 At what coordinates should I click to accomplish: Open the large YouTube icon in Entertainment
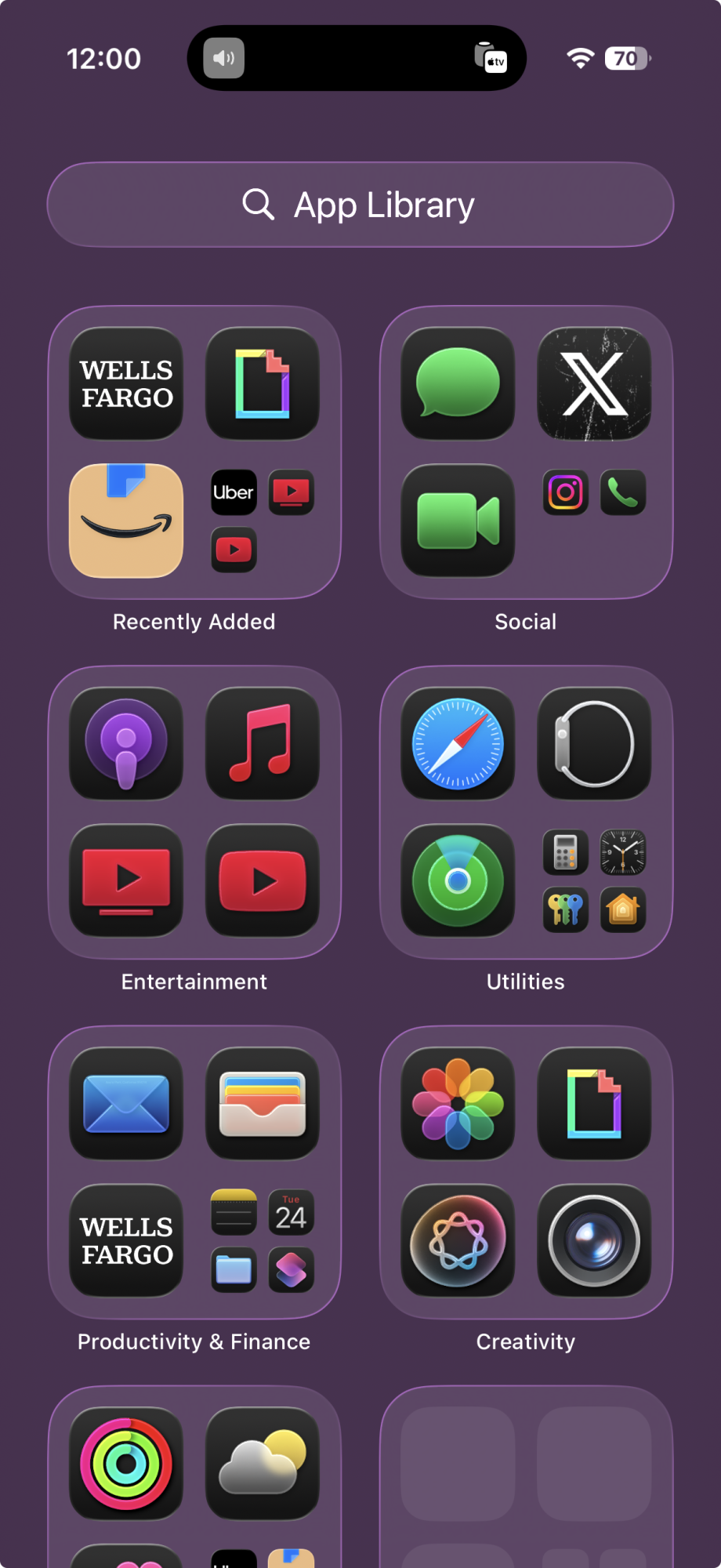point(263,880)
